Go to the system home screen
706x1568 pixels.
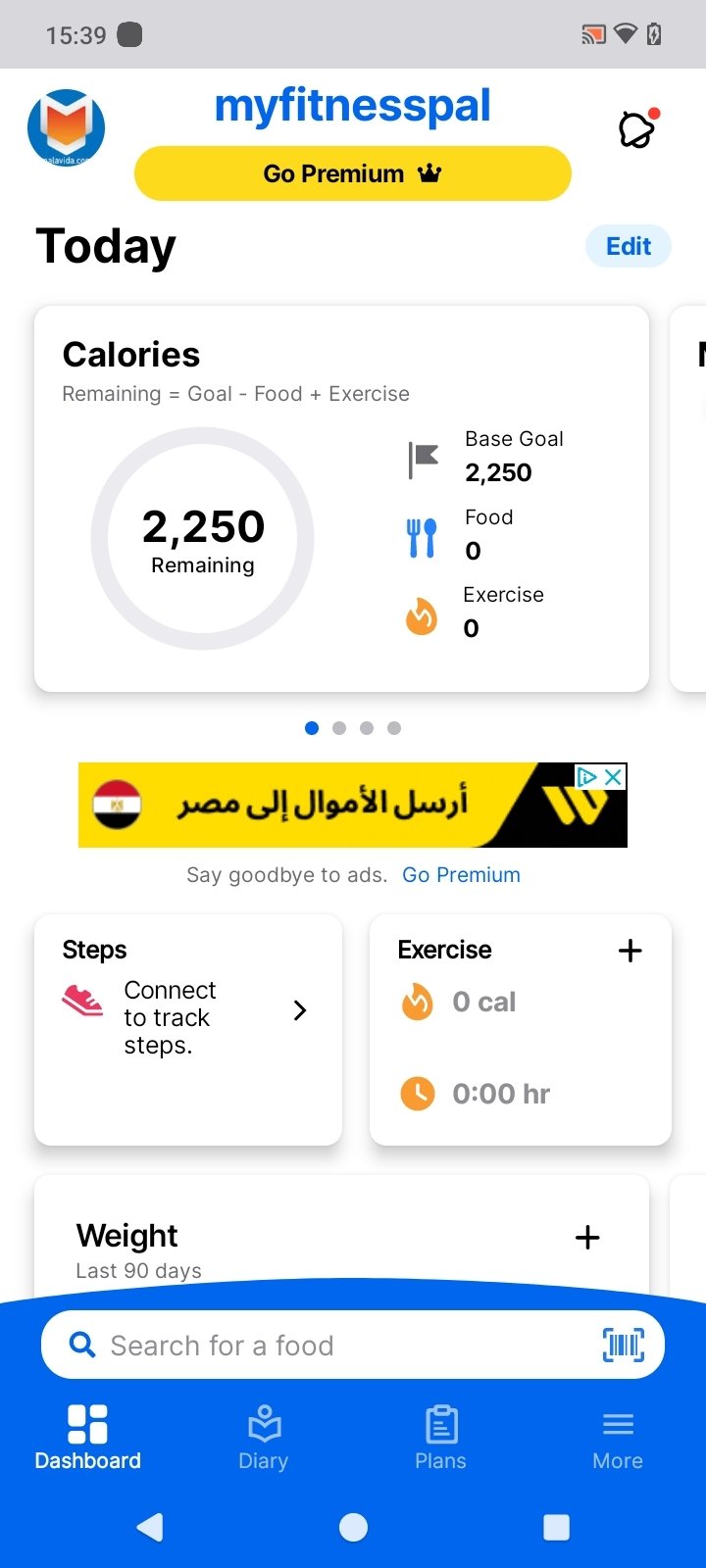point(353,1527)
